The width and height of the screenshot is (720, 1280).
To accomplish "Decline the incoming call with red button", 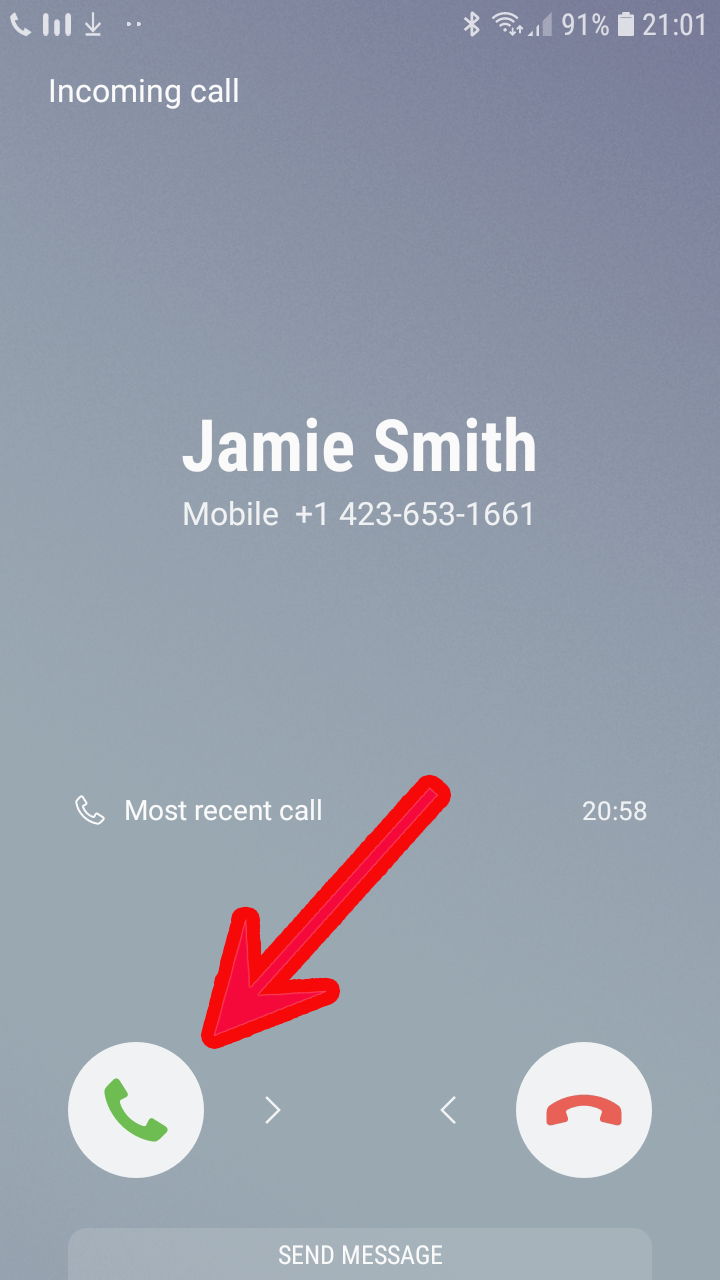I will click(584, 1110).
